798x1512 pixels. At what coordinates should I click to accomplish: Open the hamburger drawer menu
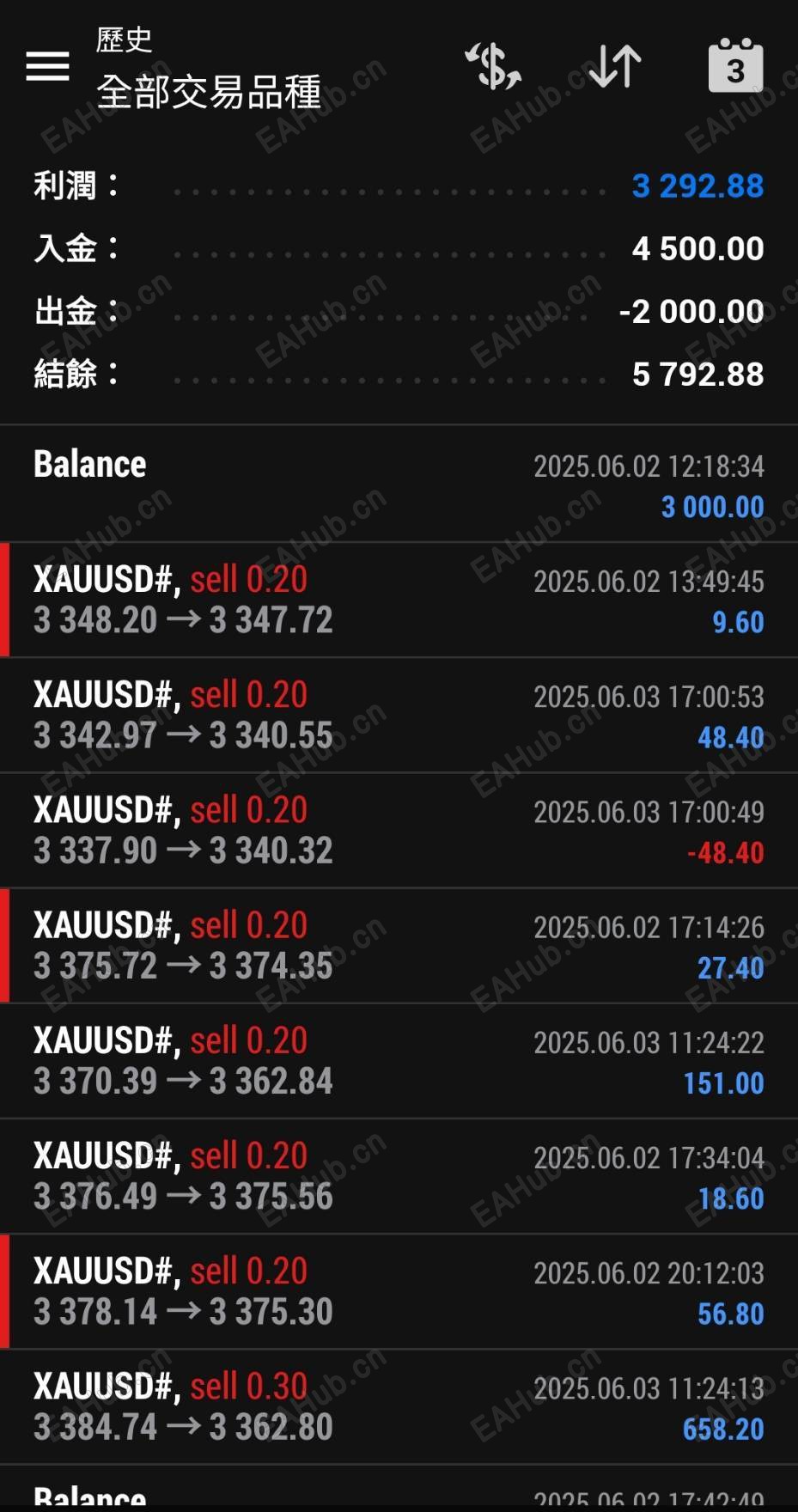47,65
